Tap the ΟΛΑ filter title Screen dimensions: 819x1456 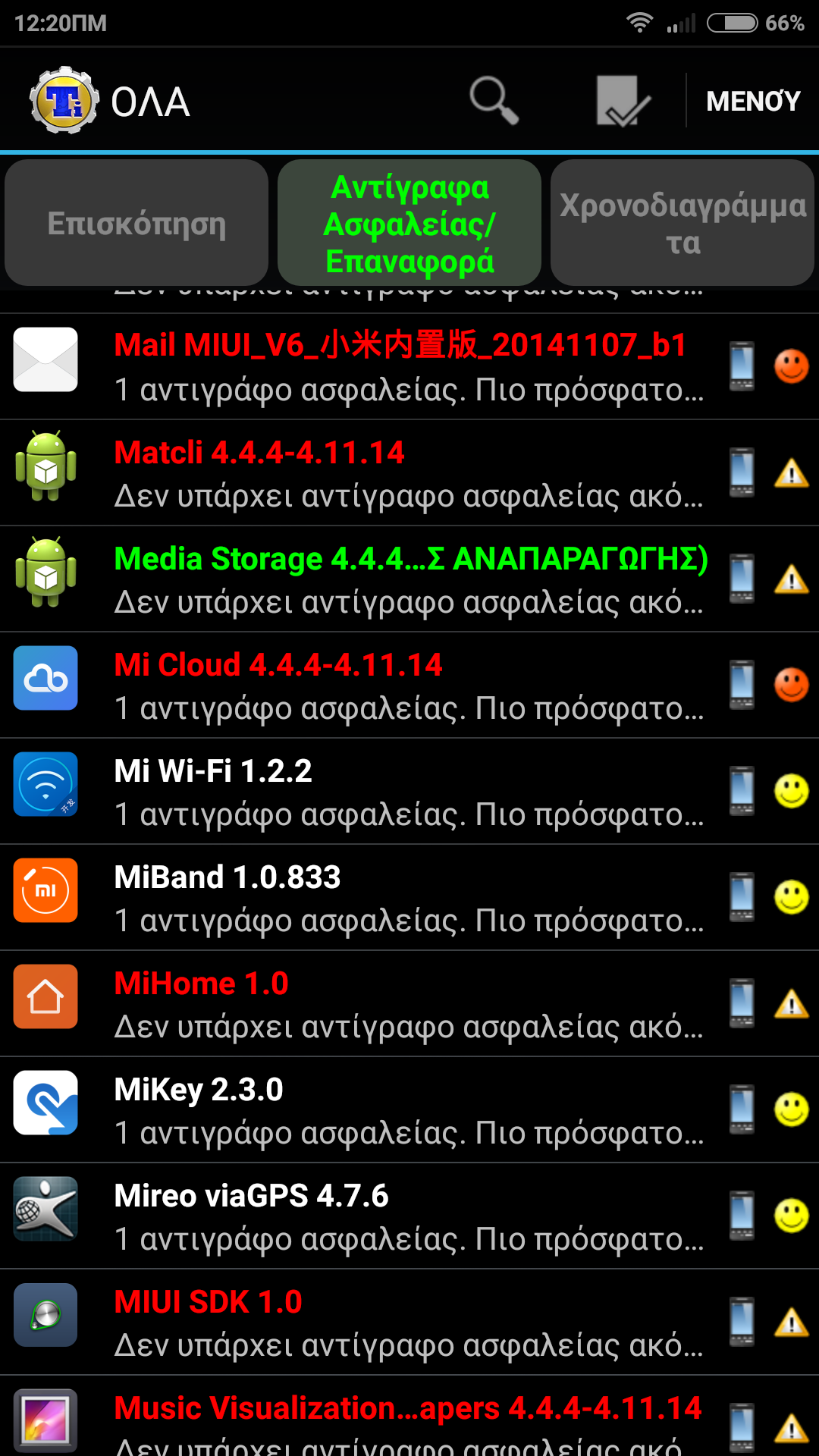[x=150, y=102]
